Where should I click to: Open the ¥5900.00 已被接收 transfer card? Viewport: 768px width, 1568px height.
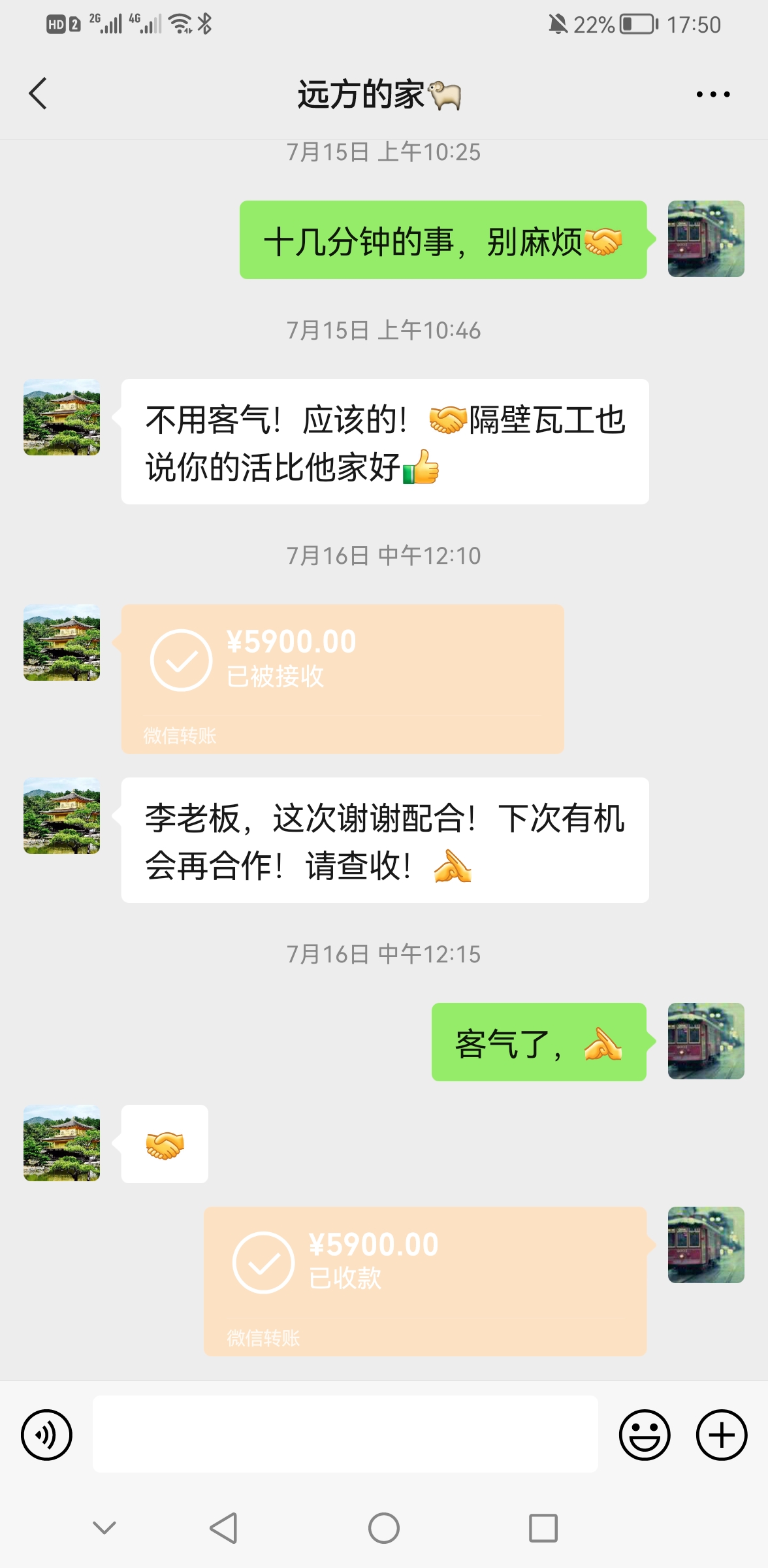pyautogui.click(x=342, y=678)
